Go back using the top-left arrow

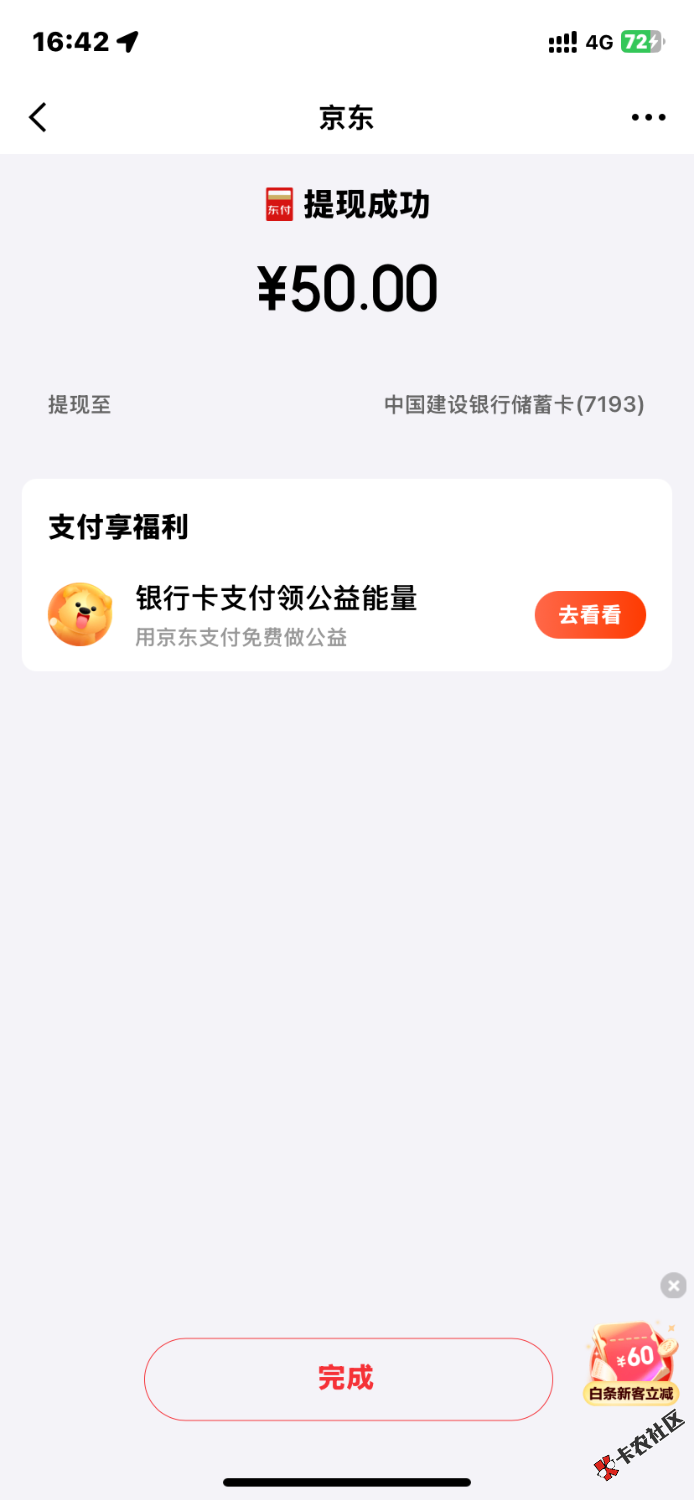pyautogui.click(x=38, y=118)
